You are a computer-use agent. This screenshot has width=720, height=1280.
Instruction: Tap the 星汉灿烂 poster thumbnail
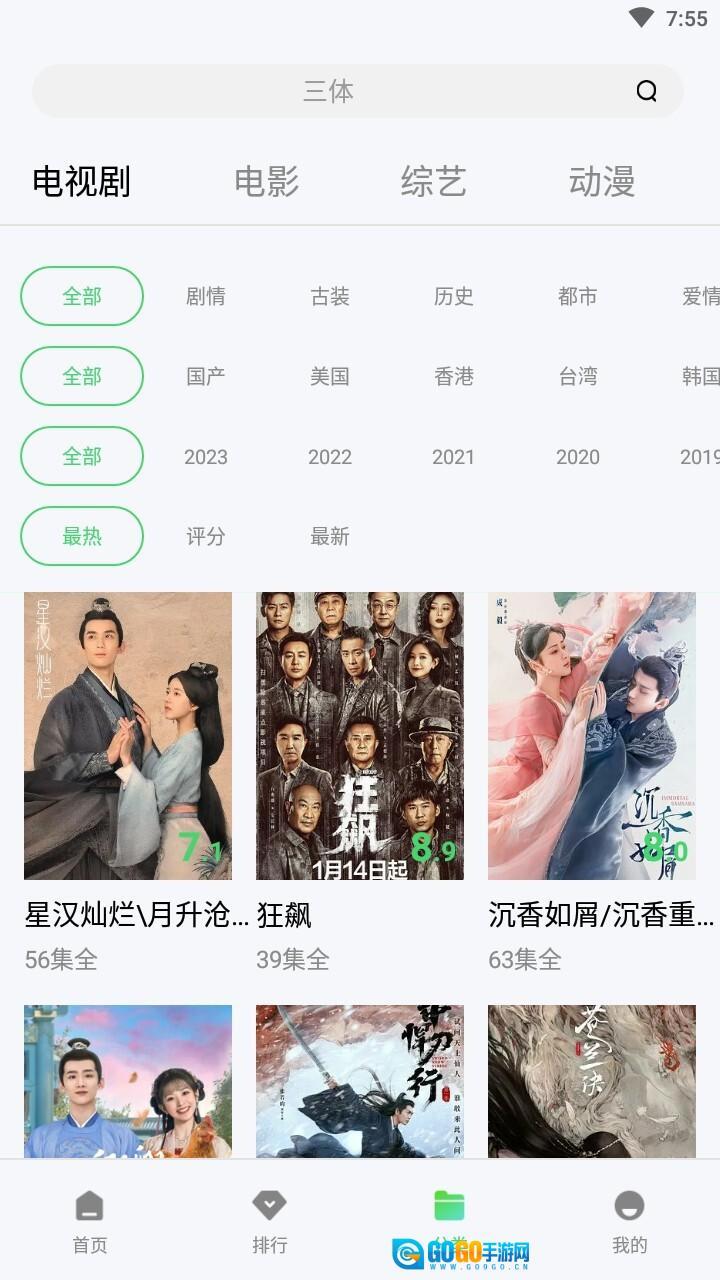[127, 735]
